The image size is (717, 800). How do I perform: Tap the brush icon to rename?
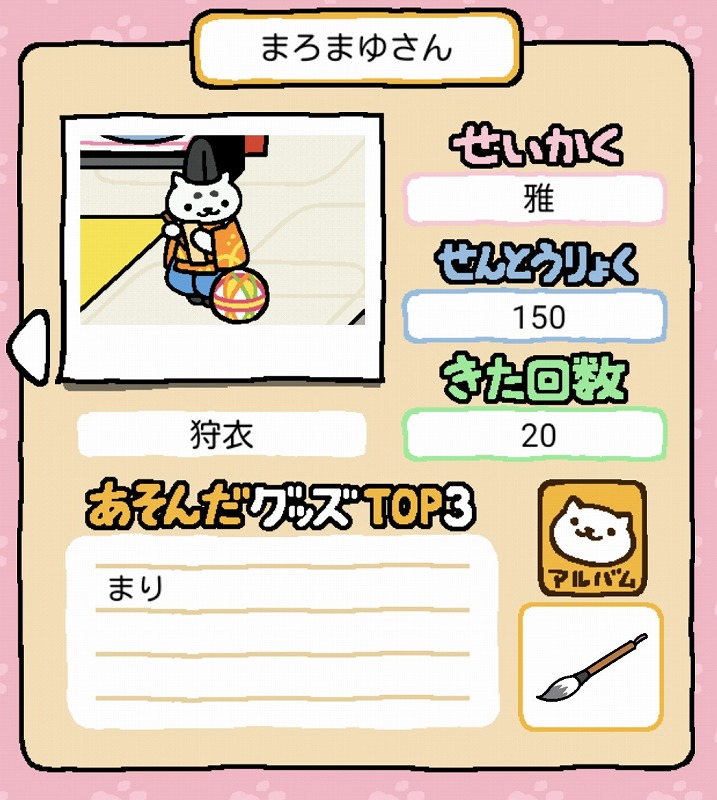[590, 667]
